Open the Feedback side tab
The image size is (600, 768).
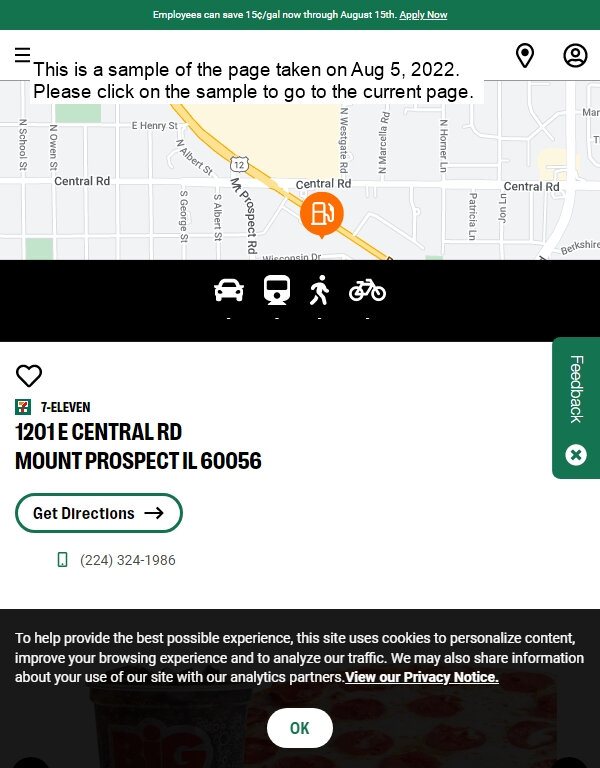[x=576, y=389]
